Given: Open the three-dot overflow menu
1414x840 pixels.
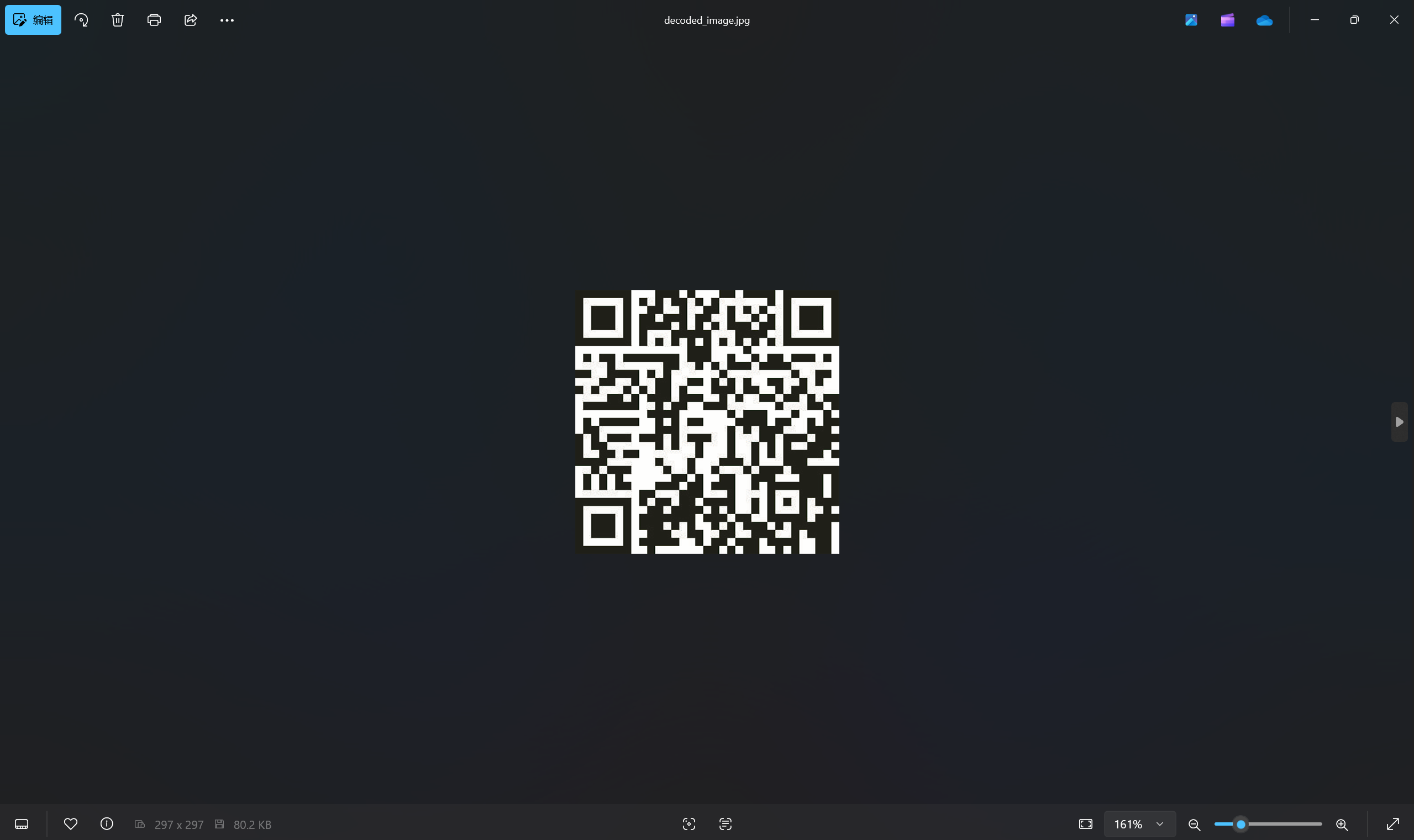Looking at the screenshot, I should pos(227,20).
